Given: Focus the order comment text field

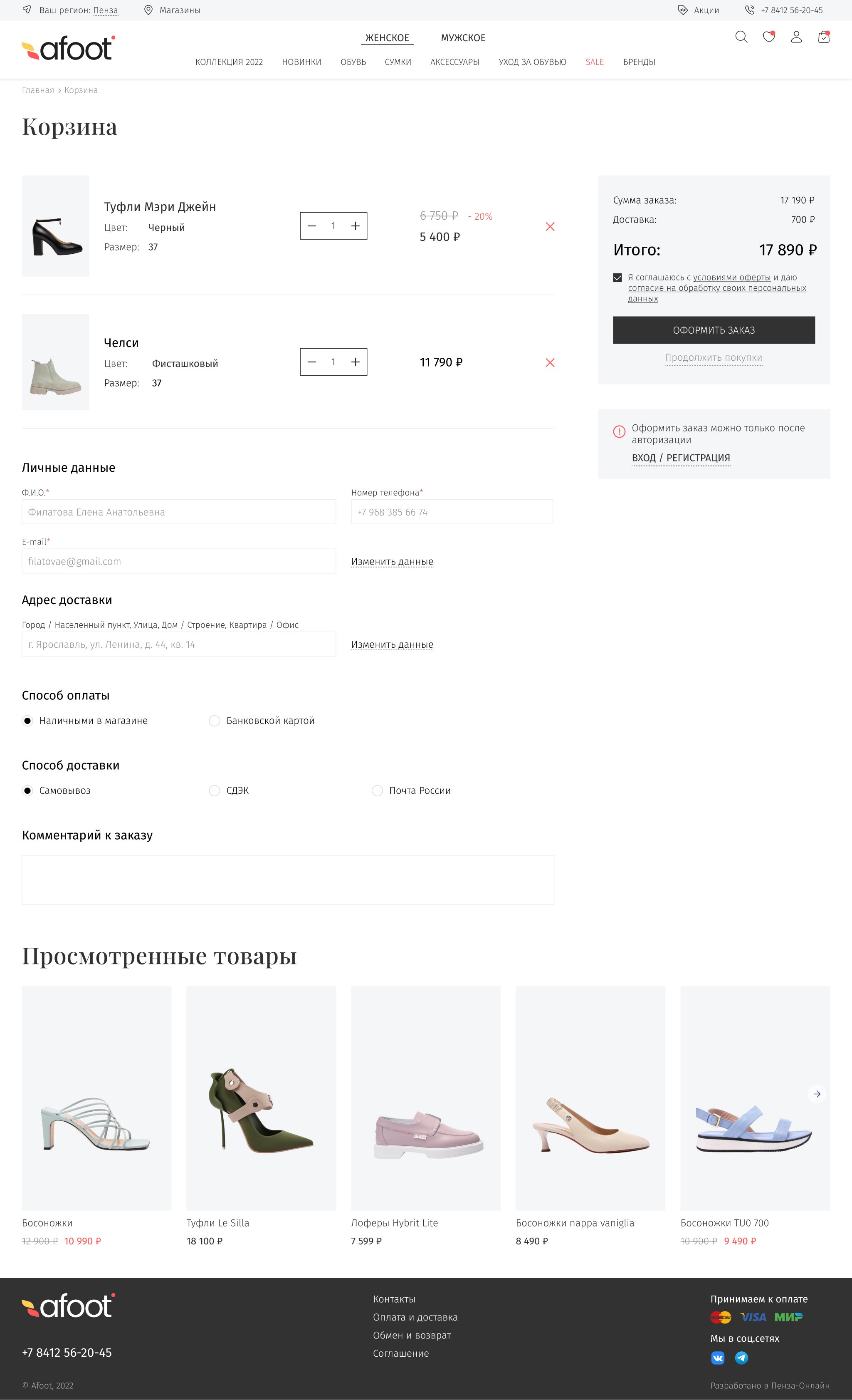Looking at the screenshot, I should tap(288, 880).
